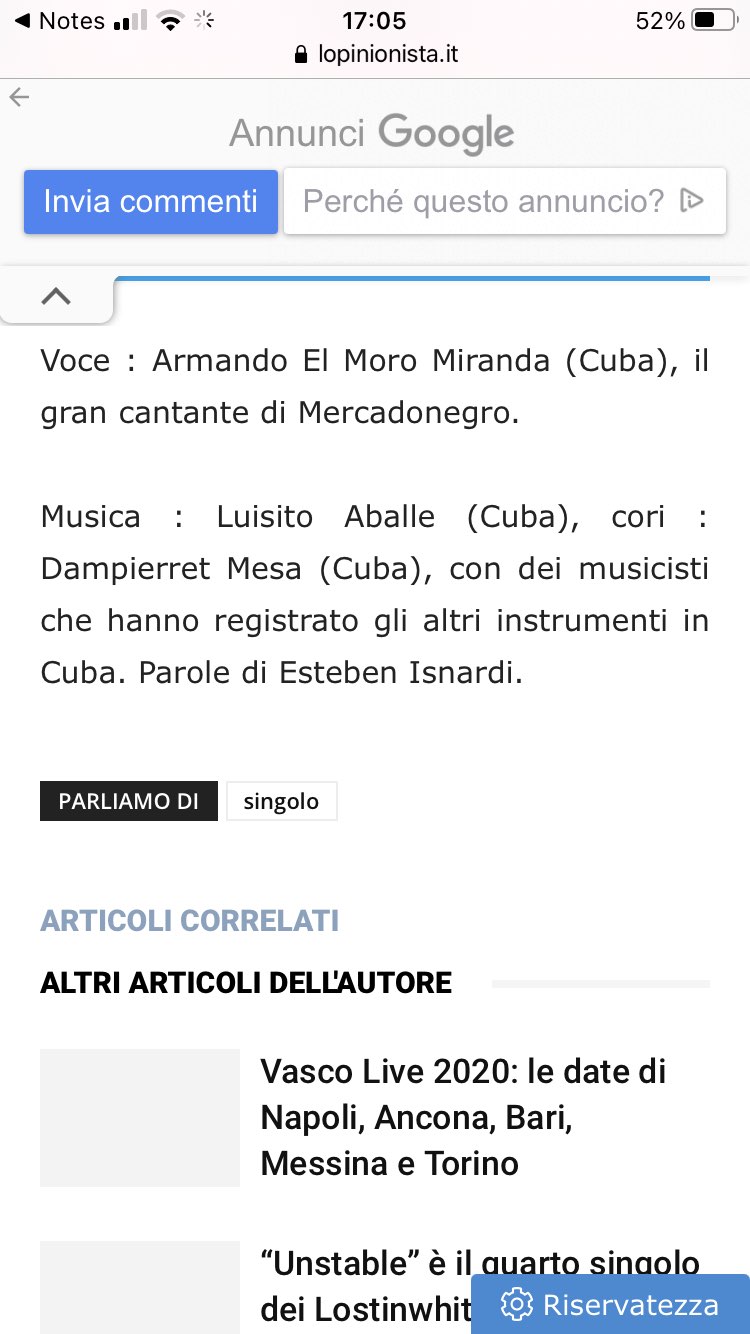Return to the Notes app
The image size is (750, 1334).
[x=60, y=20]
